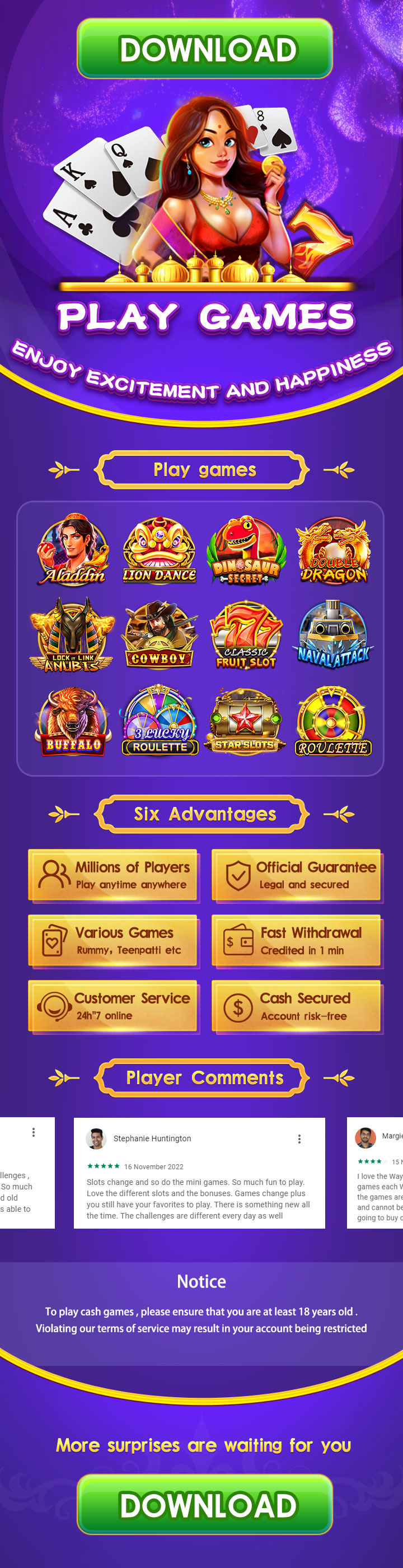
Task: Tap the bottom DOWNLOAD button below 'More surprises'
Action: [204, 1505]
